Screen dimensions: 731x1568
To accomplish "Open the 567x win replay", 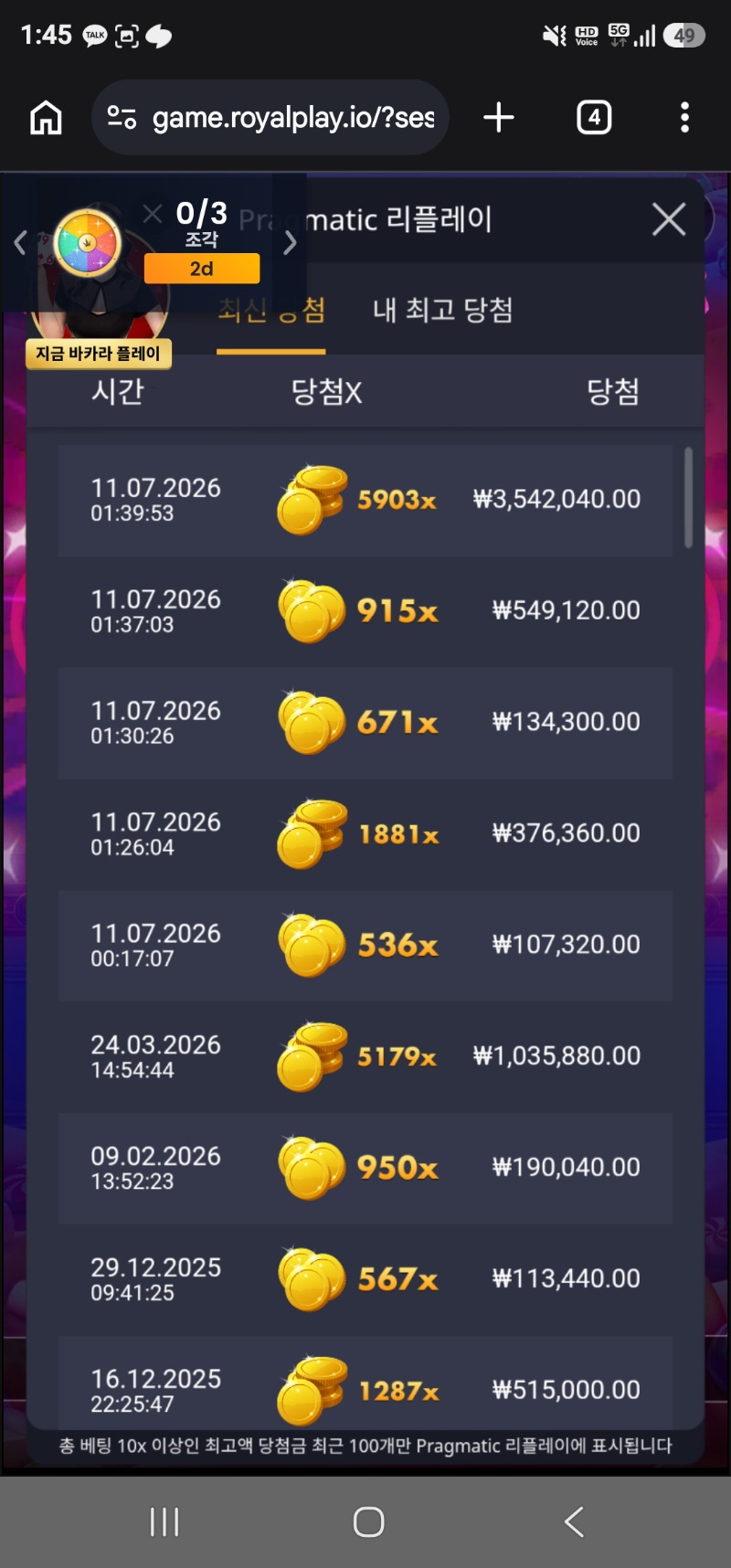I will tap(365, 1281).
